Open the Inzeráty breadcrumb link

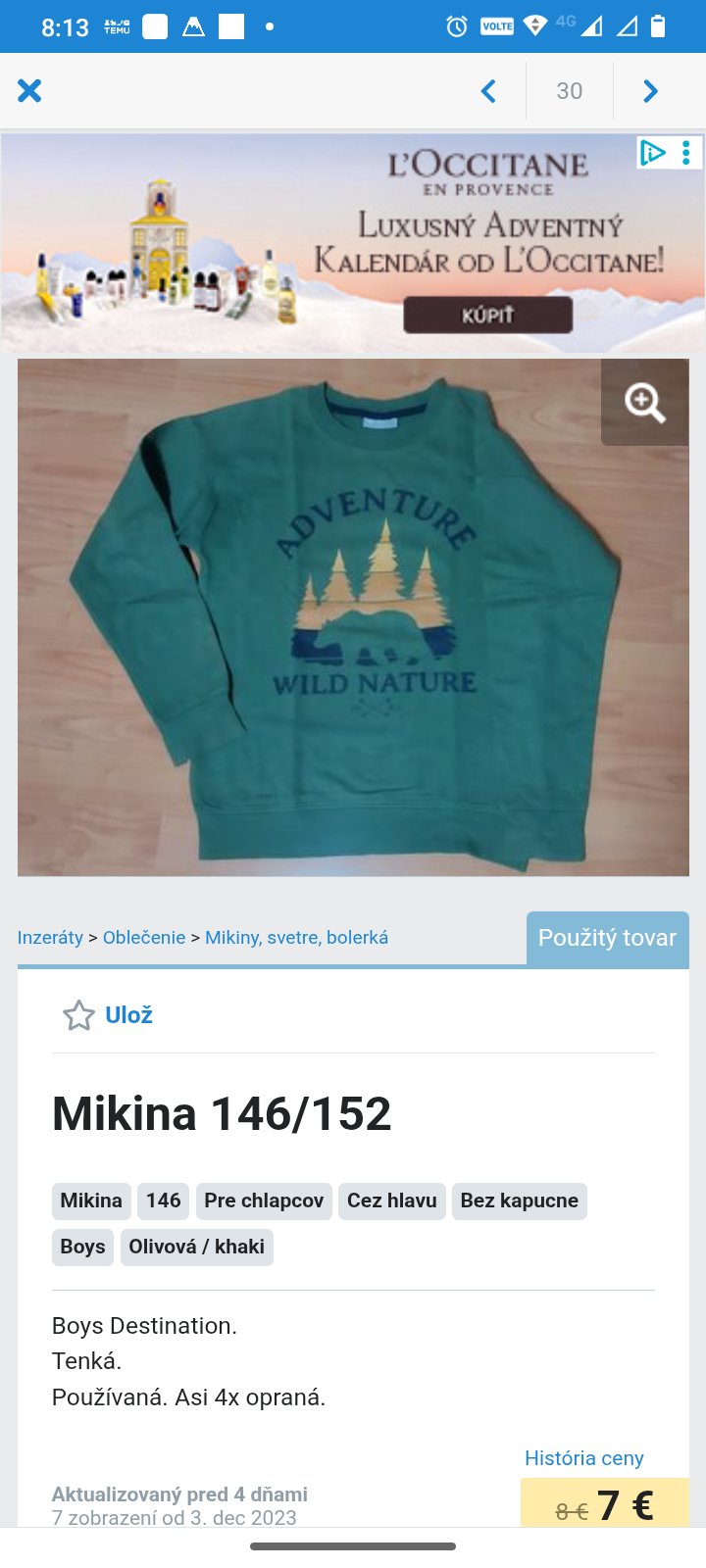click(x=50, y=938)
